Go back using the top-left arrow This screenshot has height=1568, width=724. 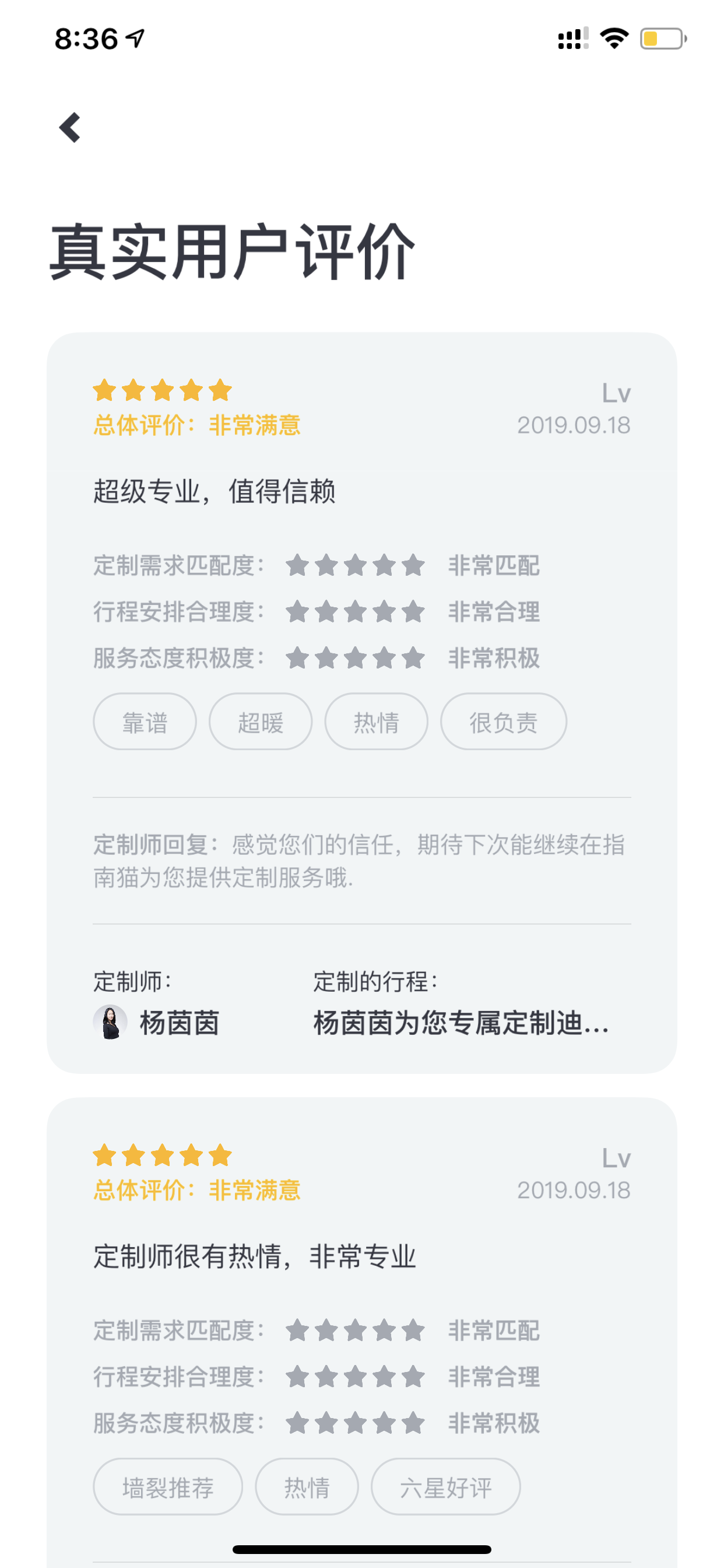[70, 127]
